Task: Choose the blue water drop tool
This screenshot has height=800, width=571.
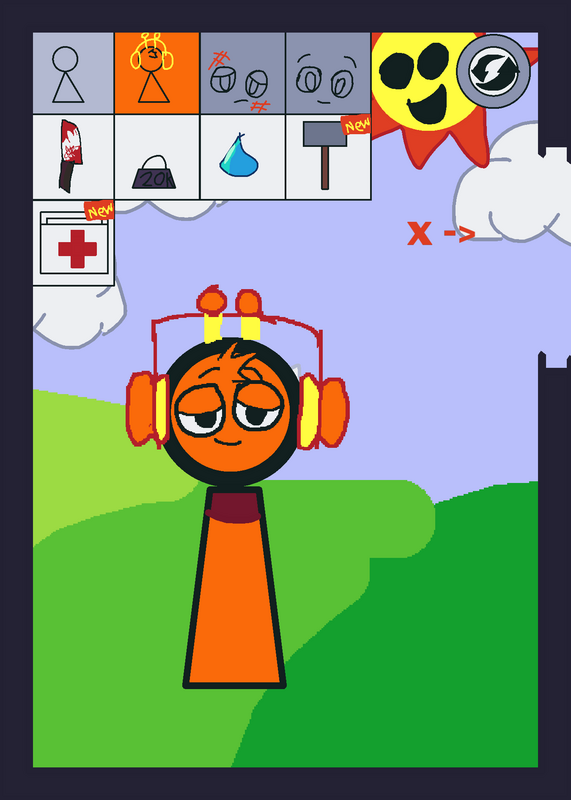Action: click(243, 157)
